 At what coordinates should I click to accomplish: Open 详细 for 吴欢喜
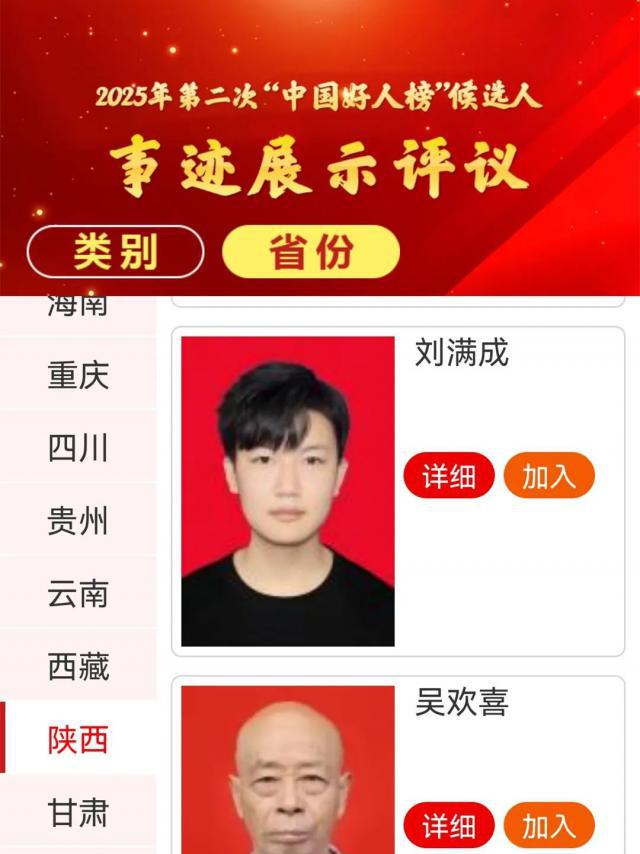tap(449, 826)
